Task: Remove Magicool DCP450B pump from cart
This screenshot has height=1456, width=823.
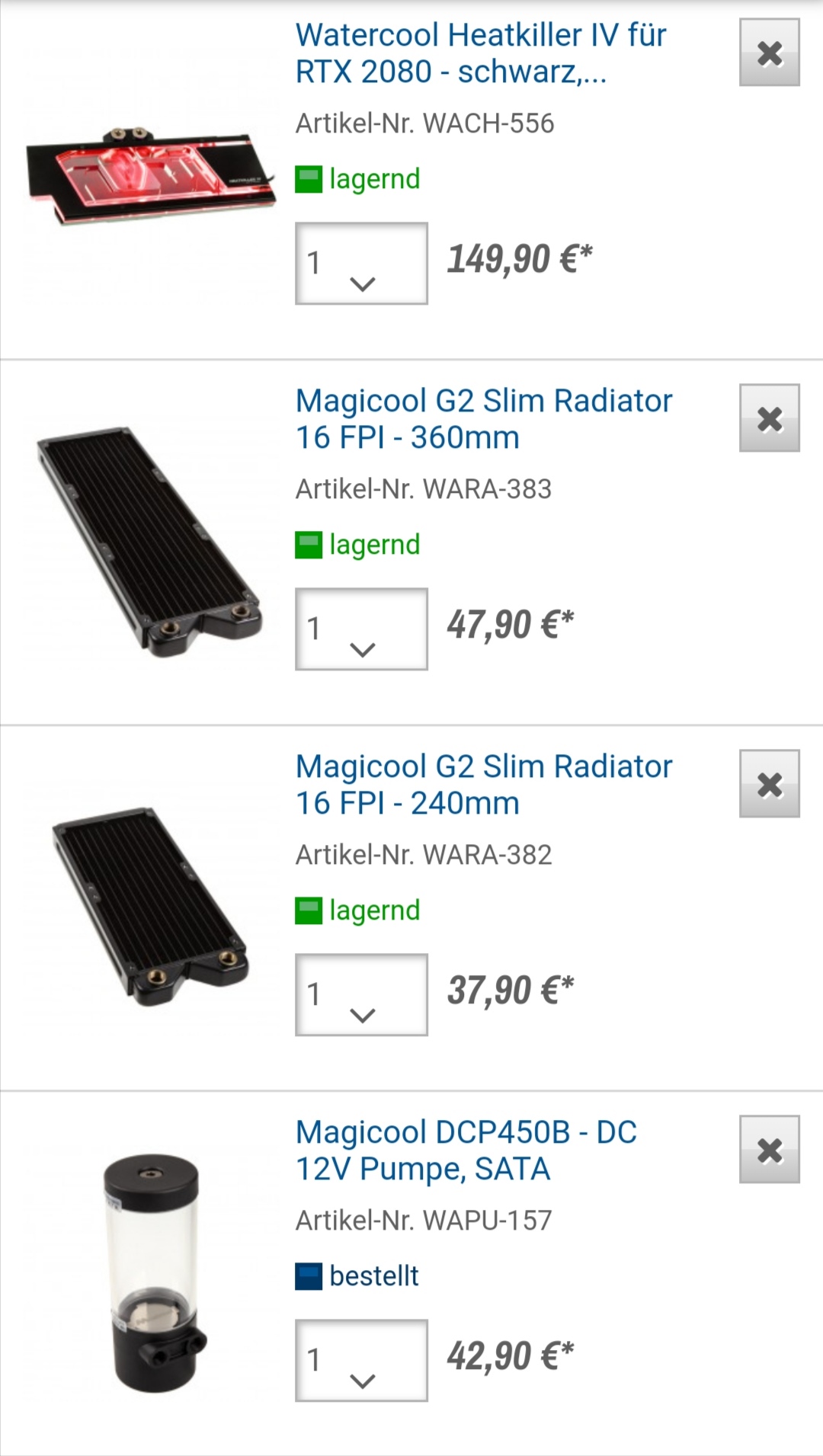Action: coord(769,1150)
